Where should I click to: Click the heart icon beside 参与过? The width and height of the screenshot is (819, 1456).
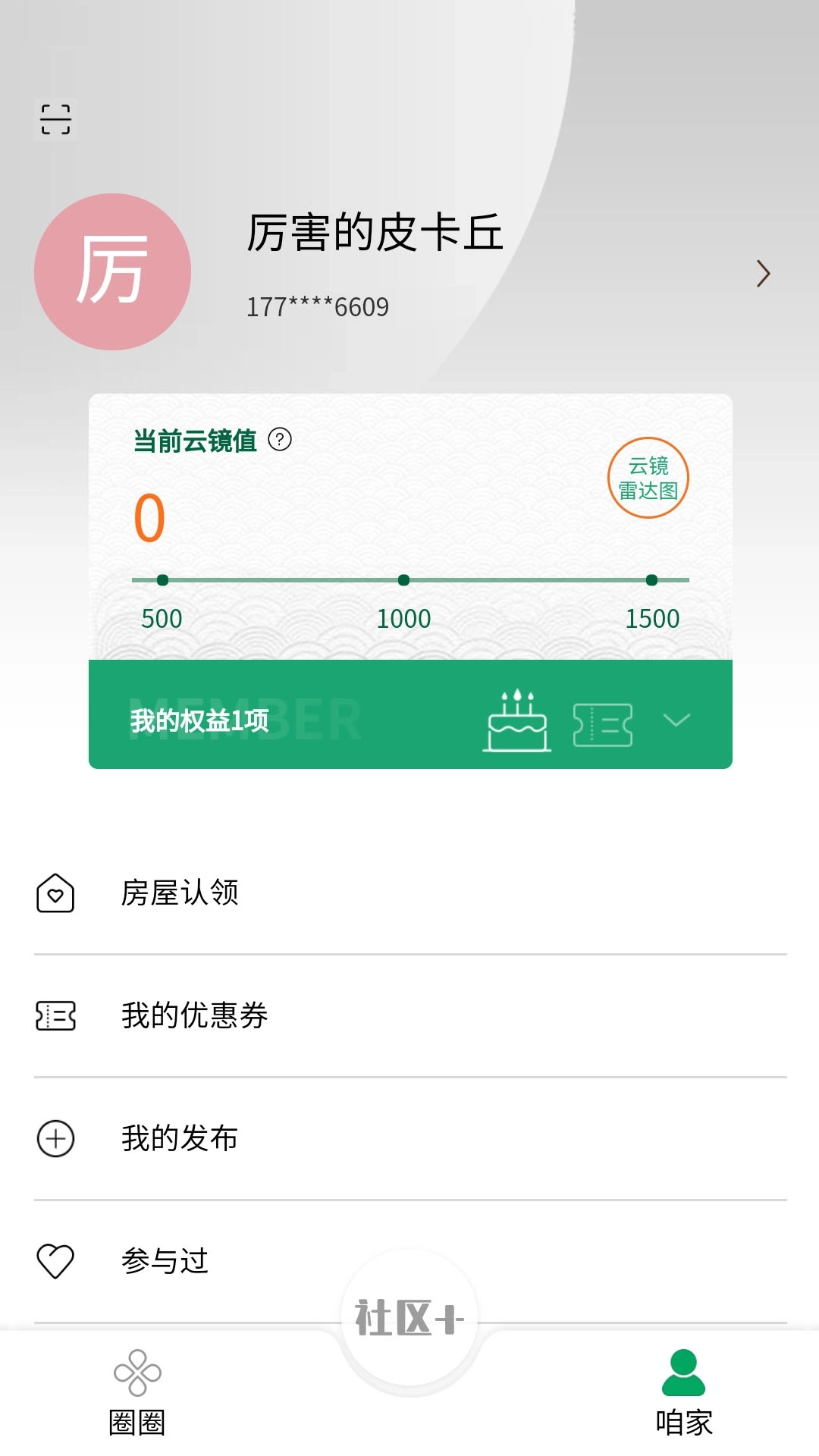tap(54, 1260)
